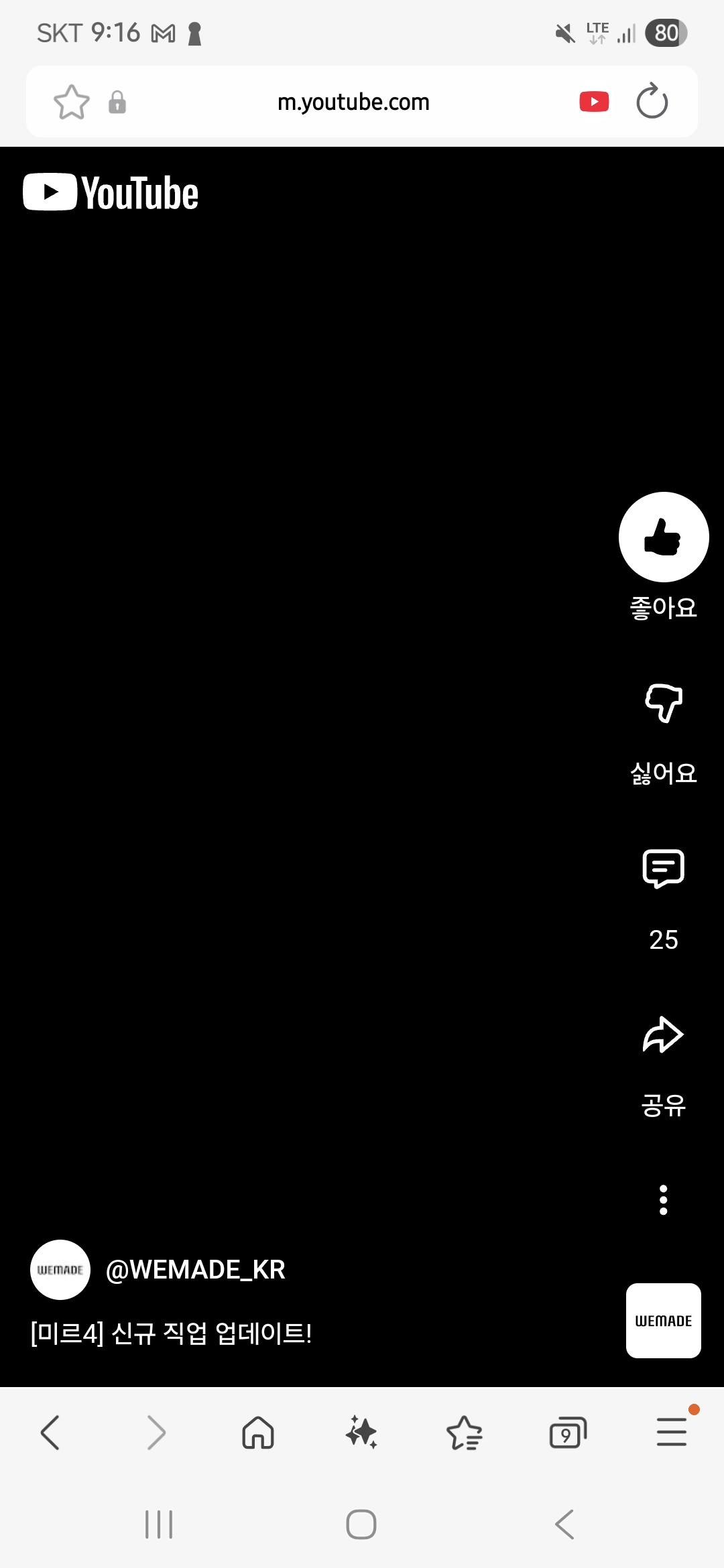Open this page in the YouTube app
This screenshot has width=724, height=1568.
tap(594, 102)
